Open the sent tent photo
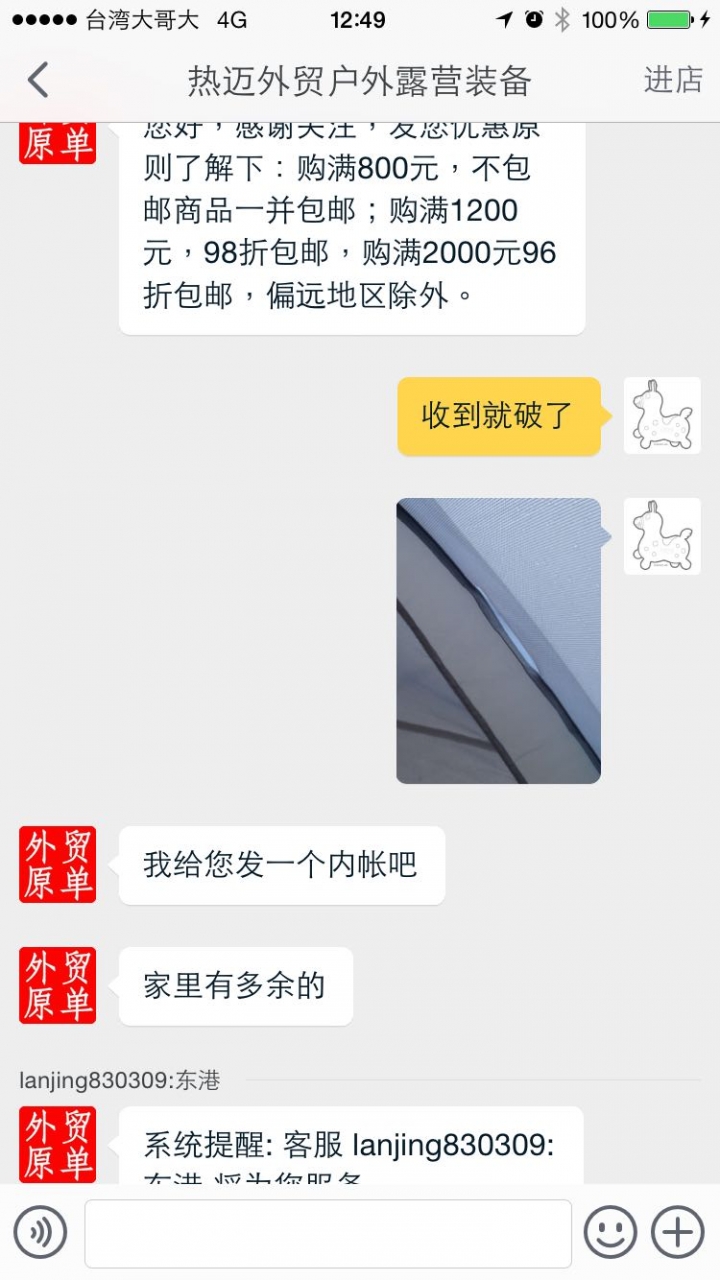720x1280 pixels. (498, 640)
